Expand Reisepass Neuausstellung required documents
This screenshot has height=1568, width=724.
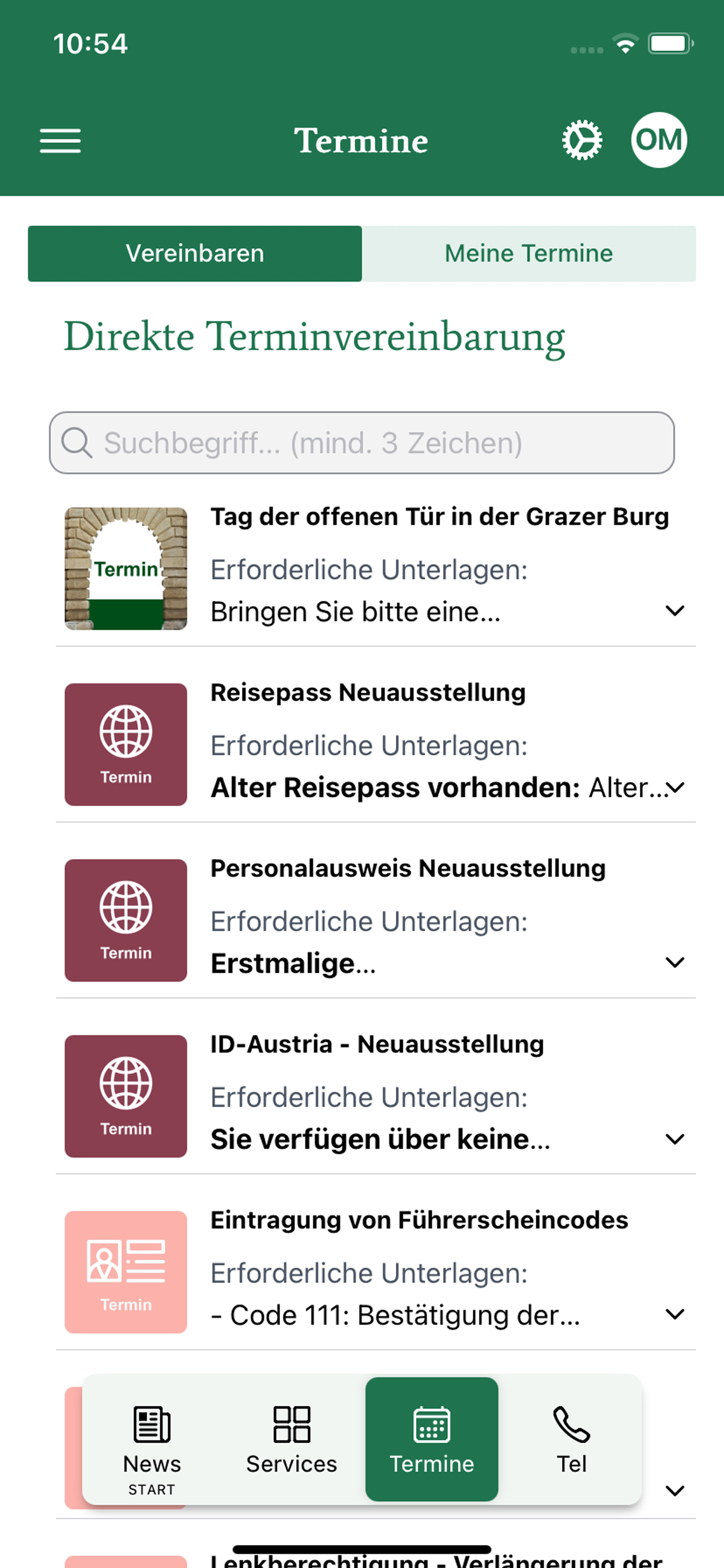pos(674,787)
